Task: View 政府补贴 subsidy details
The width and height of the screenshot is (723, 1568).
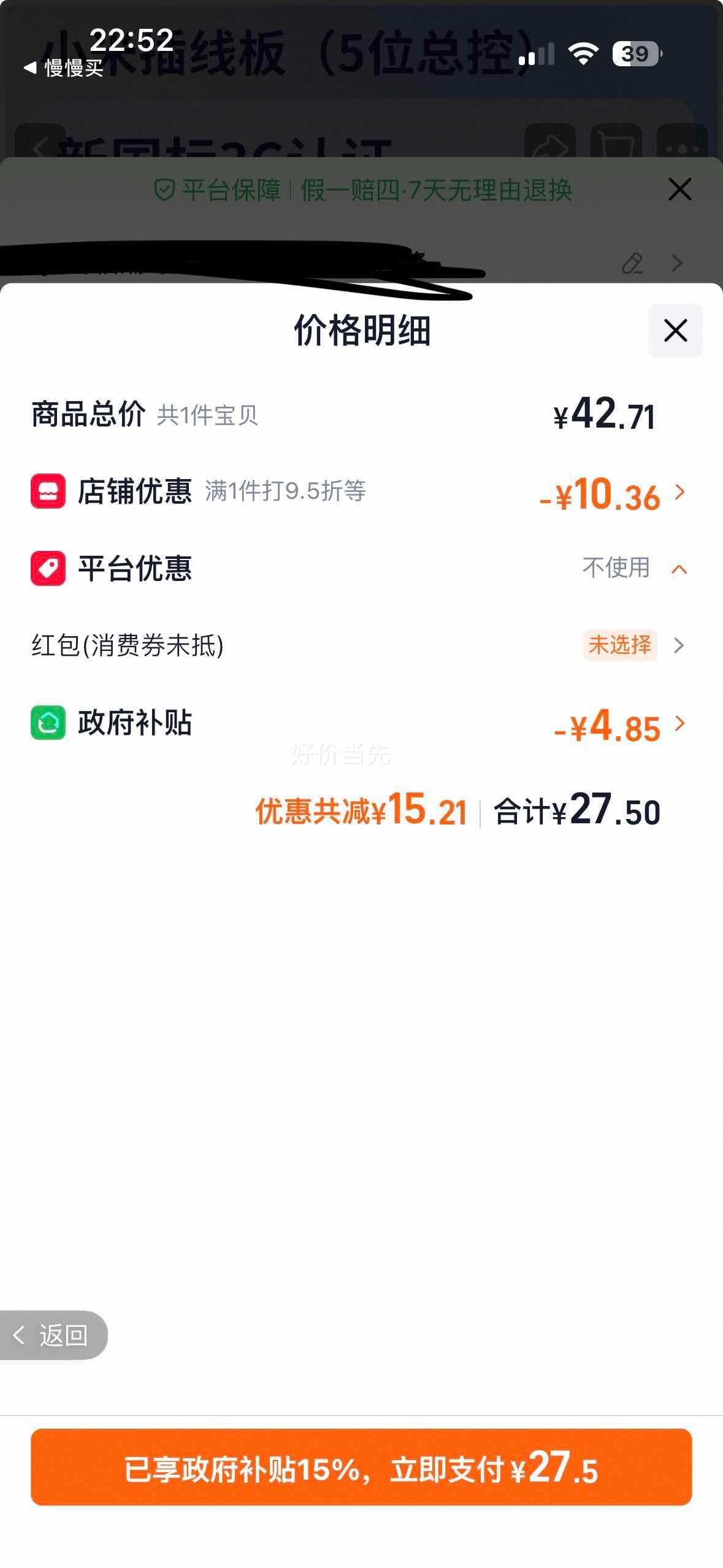Action: click(679, 724)
